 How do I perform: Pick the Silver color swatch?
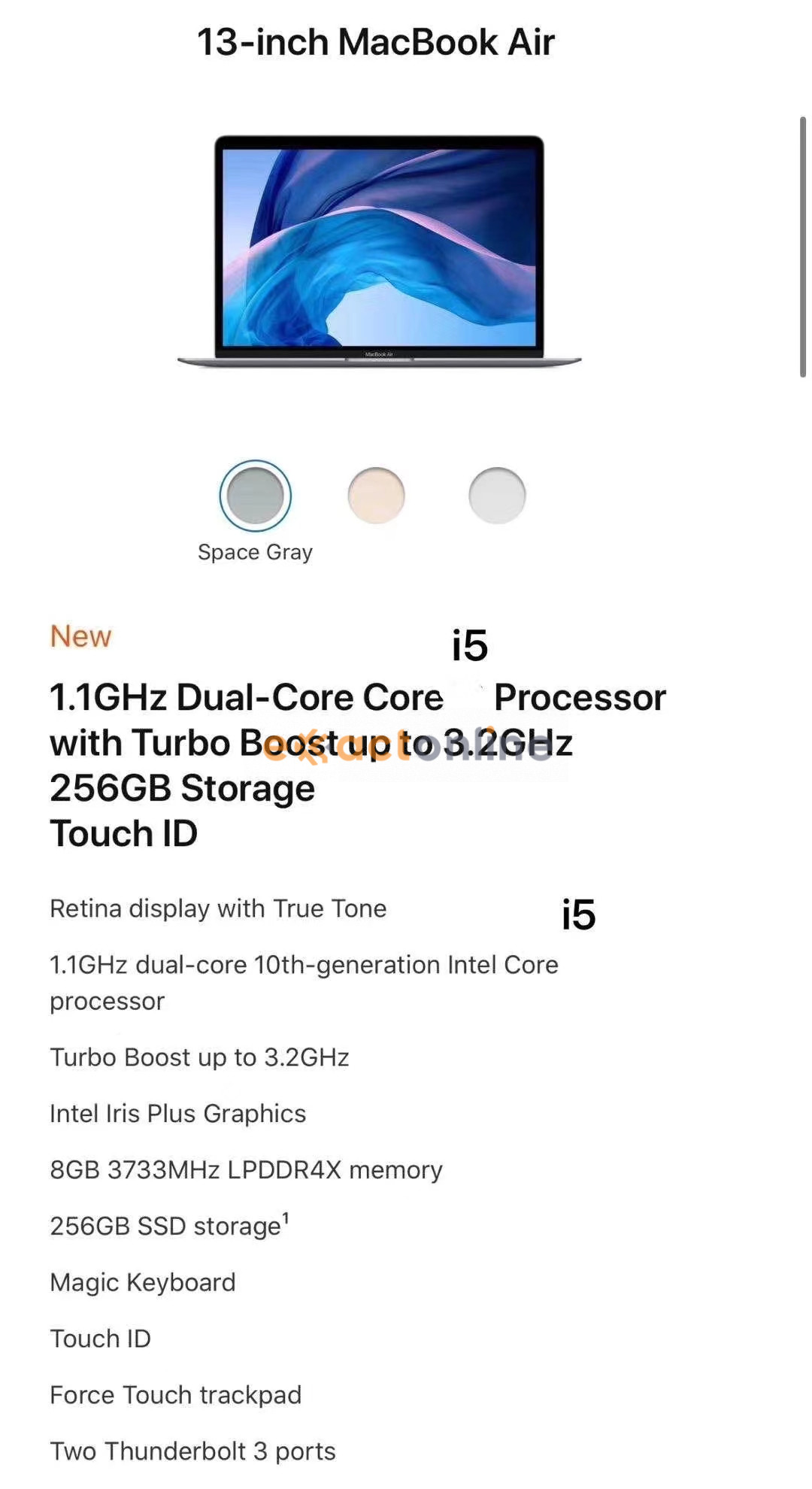(x=497, y=496)
